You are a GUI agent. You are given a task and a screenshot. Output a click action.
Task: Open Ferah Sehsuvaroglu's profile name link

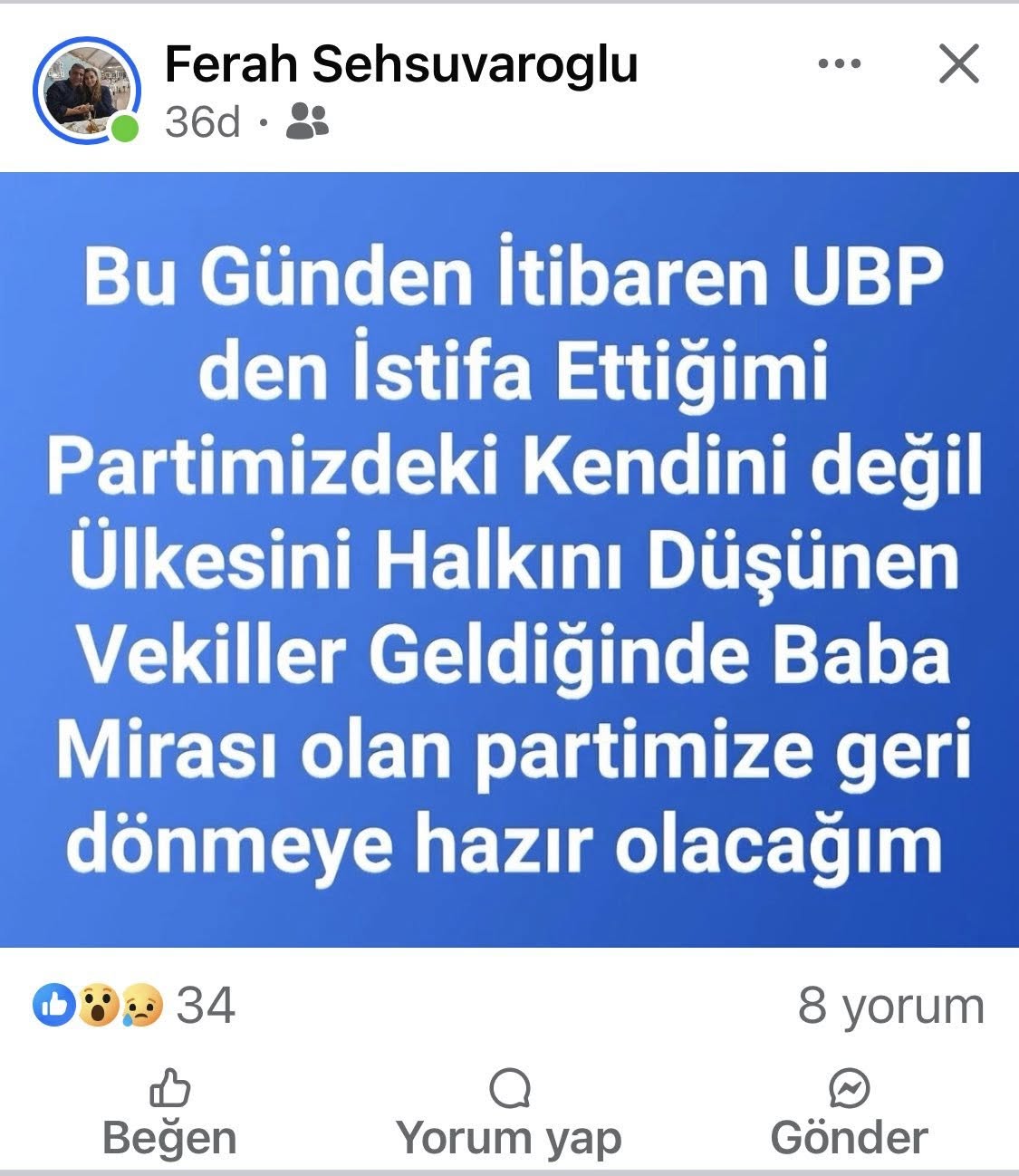[x=401, y=64]
